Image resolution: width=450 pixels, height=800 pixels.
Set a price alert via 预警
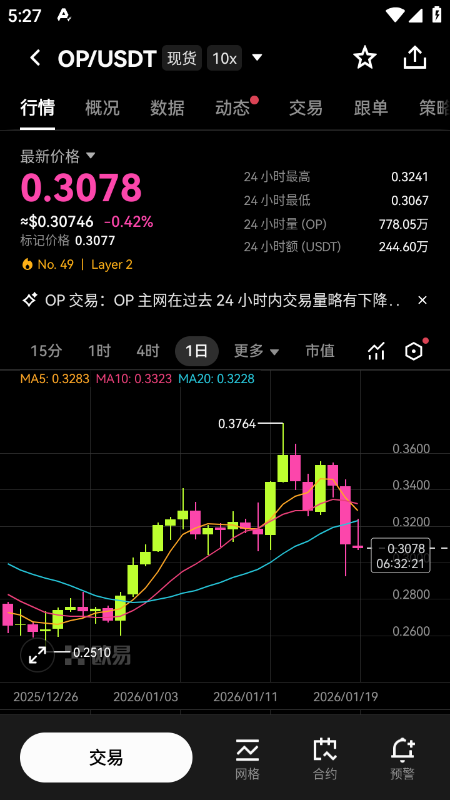click(403, 758)
